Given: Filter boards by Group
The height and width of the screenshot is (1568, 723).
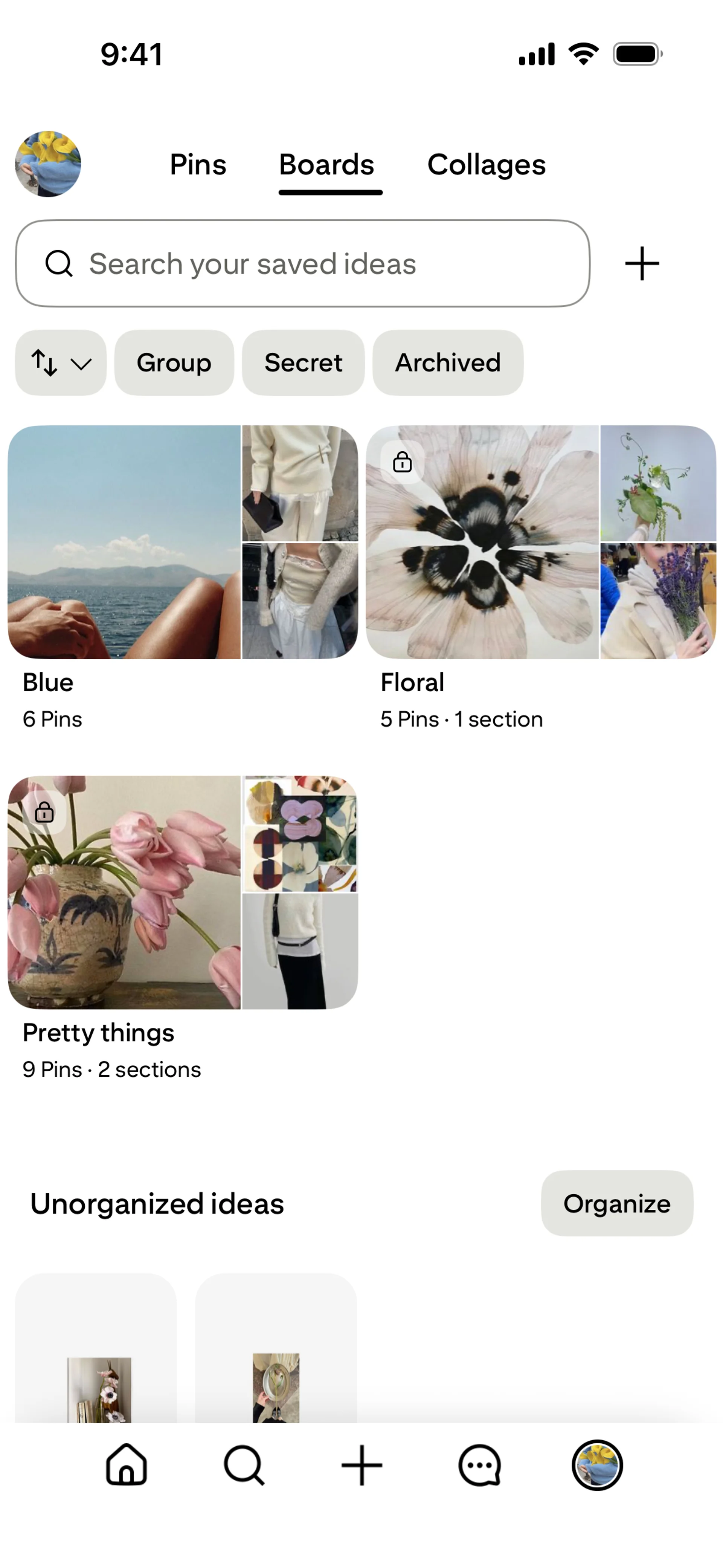Looking at the screenshot, I should click(x=174, y=363).
